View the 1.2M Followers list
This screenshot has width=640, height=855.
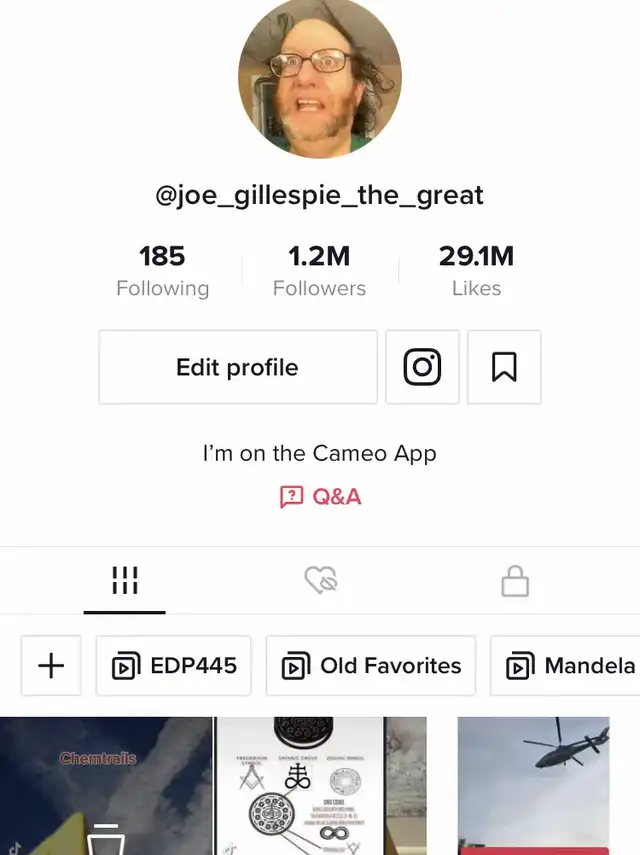coord(319,271)
